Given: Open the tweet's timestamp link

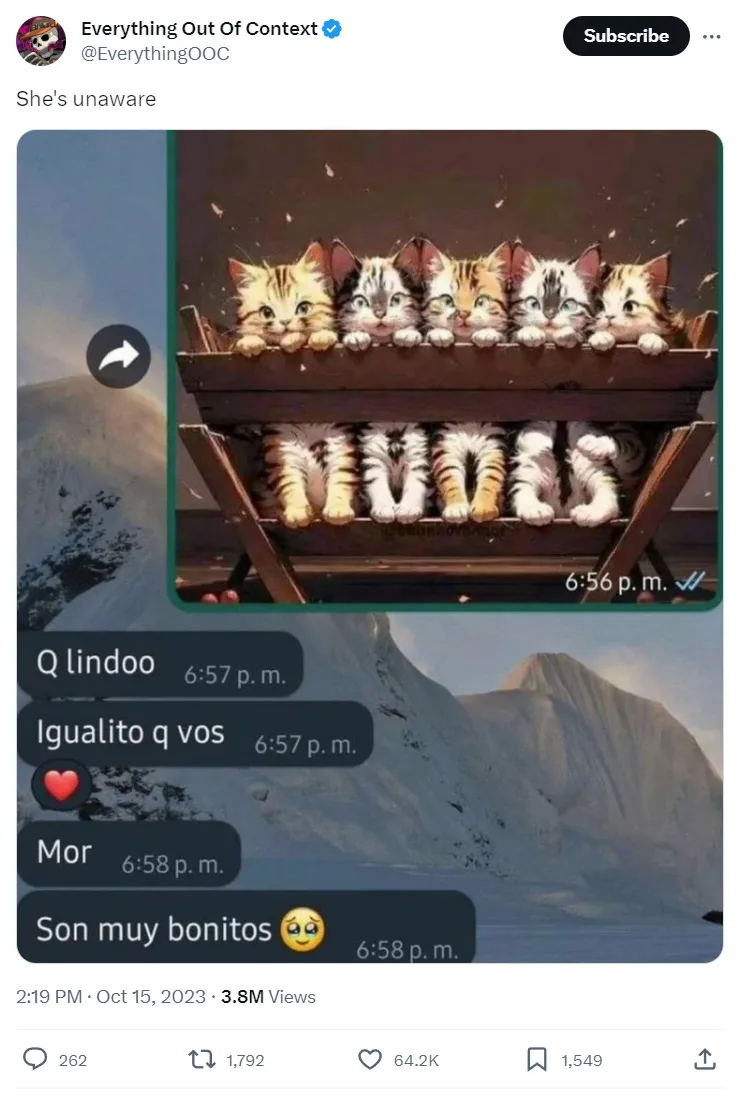Looking at the screenshot, I should (x=111, y=997).
